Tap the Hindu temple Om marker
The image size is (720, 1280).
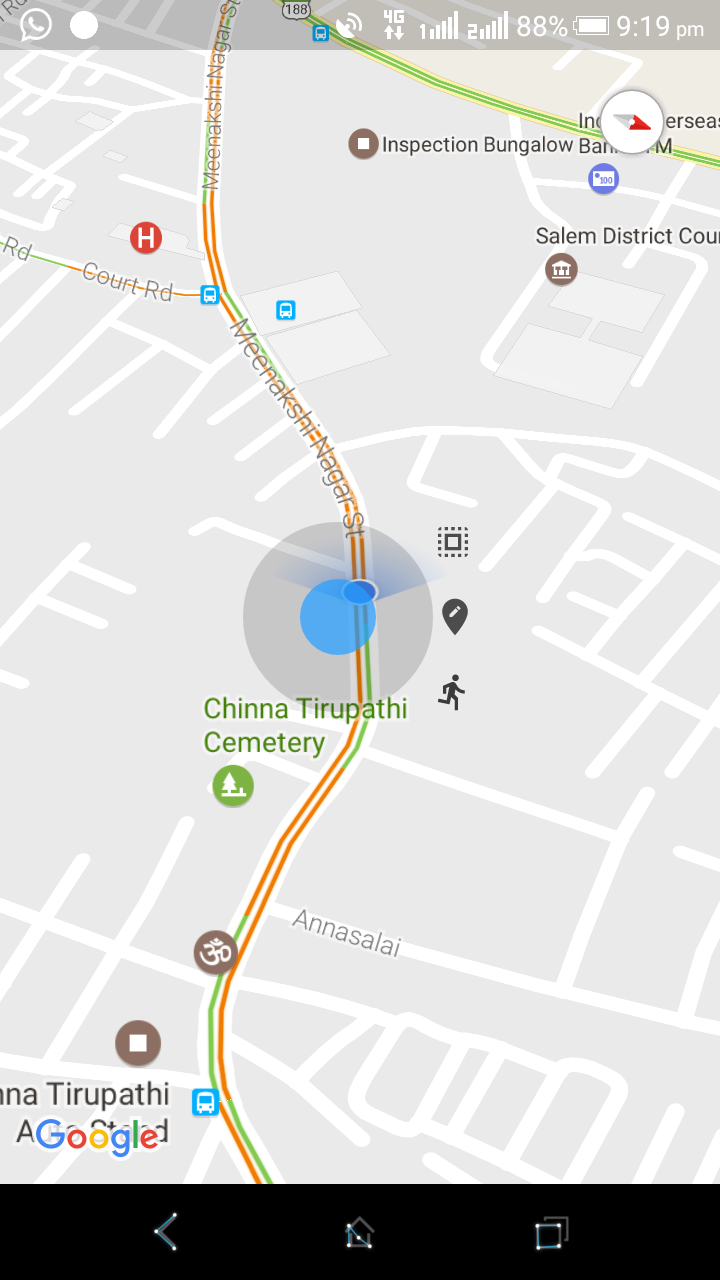tap(214, 952)
